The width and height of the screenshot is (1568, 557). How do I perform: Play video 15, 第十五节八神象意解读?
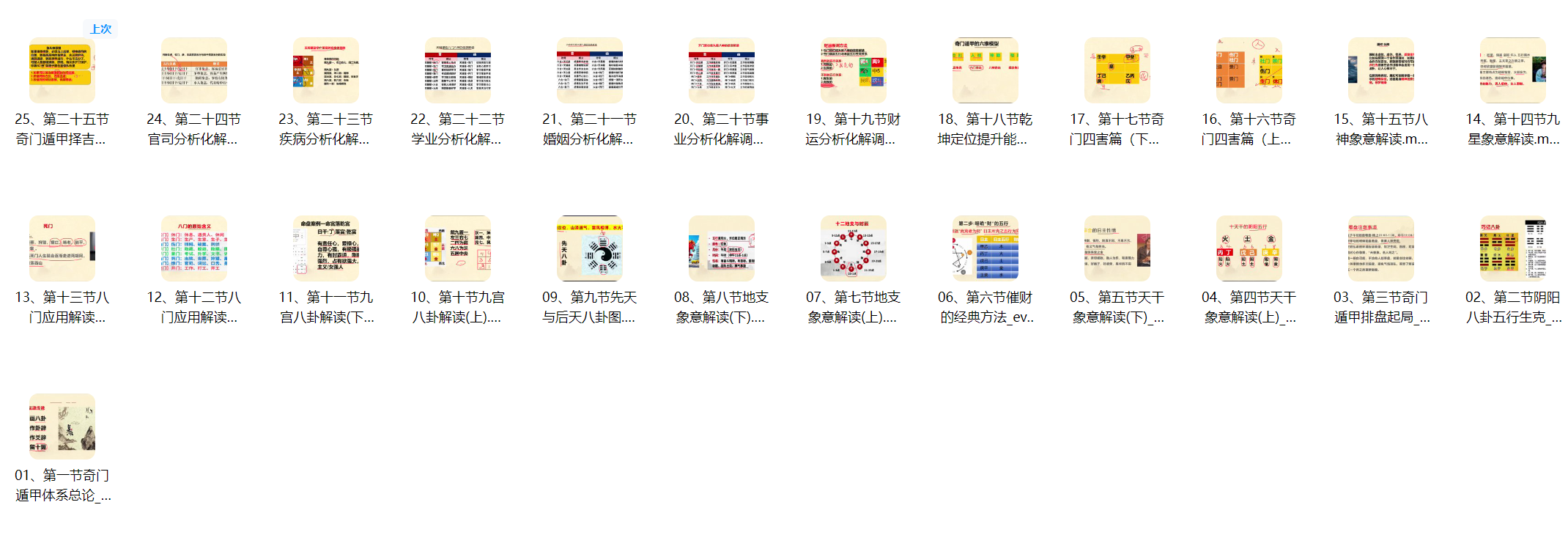(x=1381, y=70)
